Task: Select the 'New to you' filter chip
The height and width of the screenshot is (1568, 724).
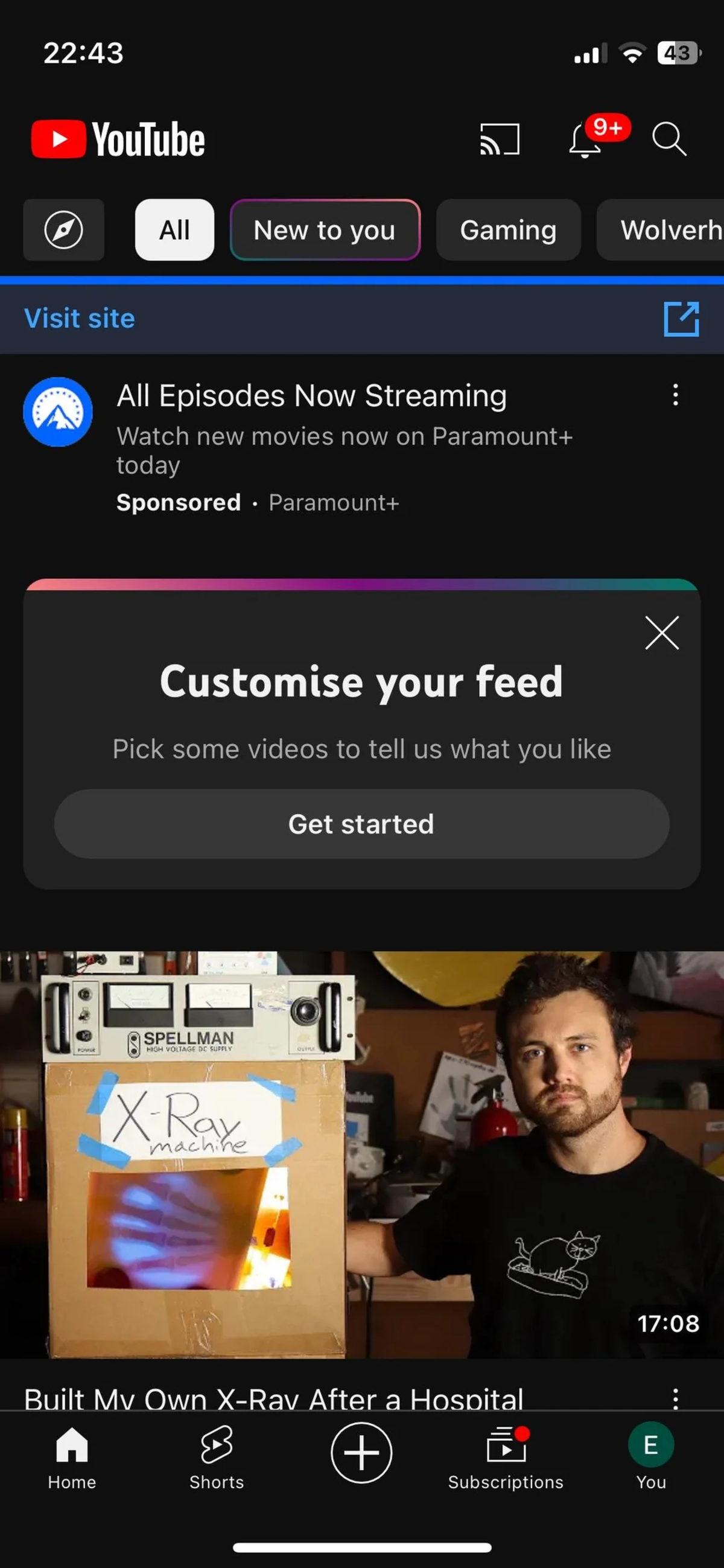Action: click(x=325, y=230)
